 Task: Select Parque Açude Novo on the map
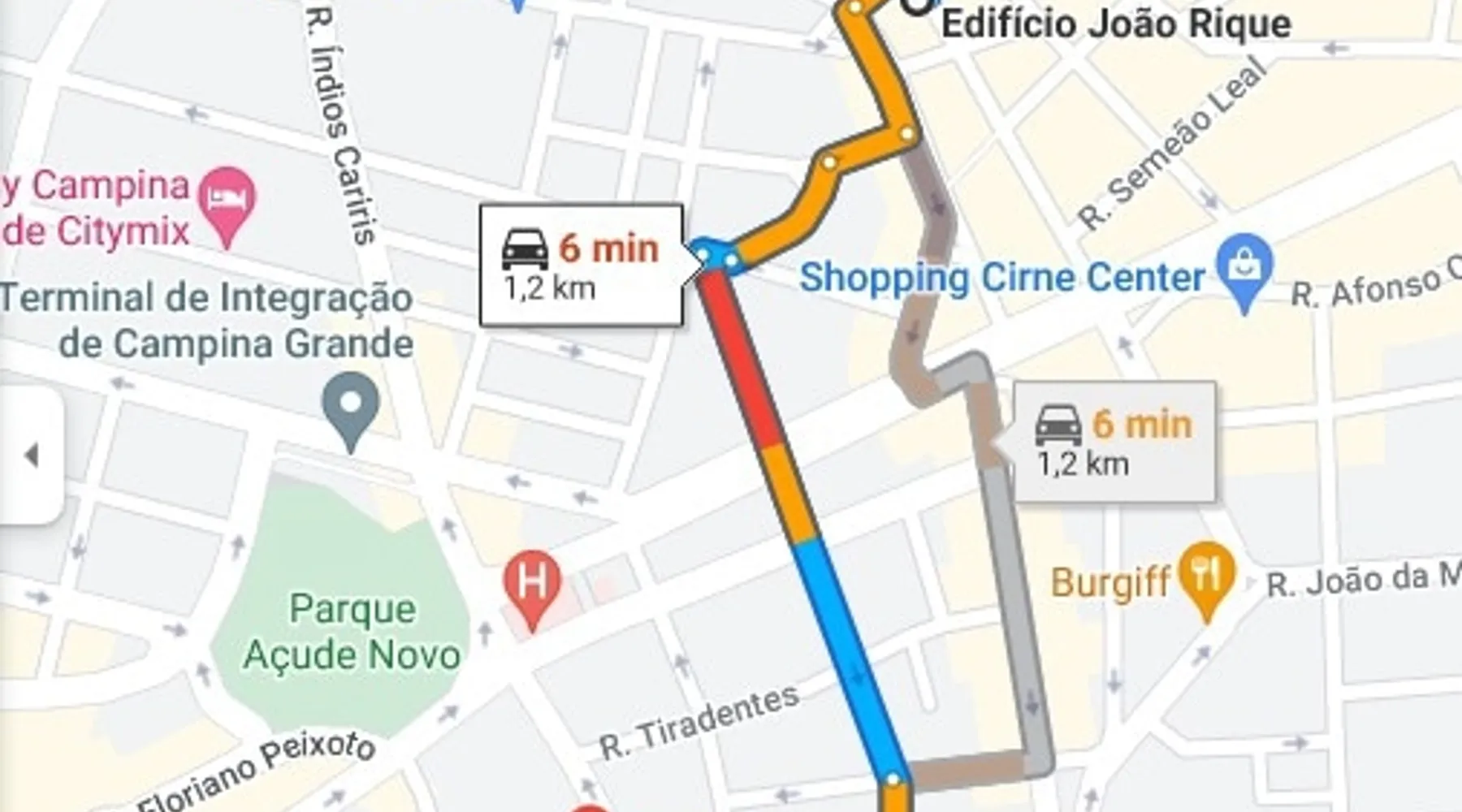[353, 632]
